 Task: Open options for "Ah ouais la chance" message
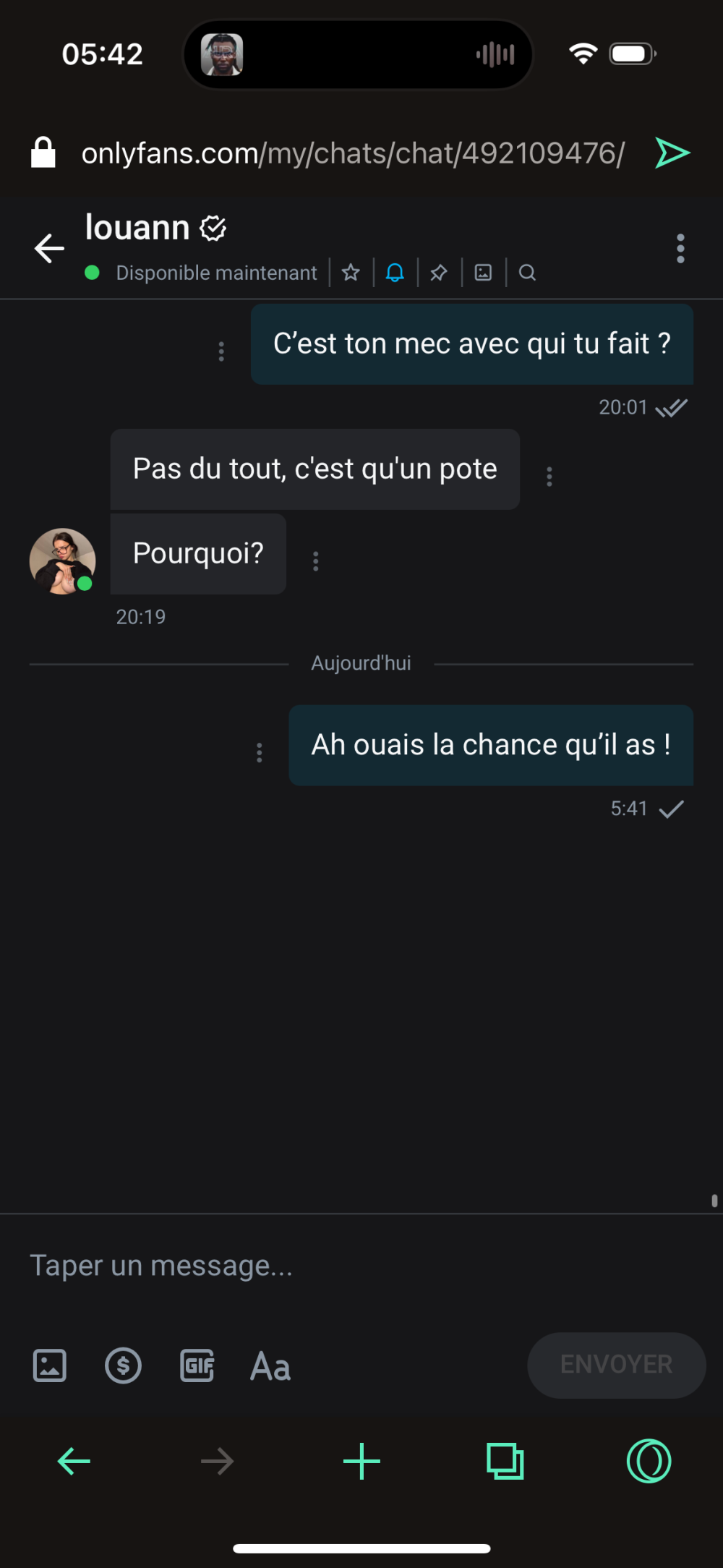point(260,753)
